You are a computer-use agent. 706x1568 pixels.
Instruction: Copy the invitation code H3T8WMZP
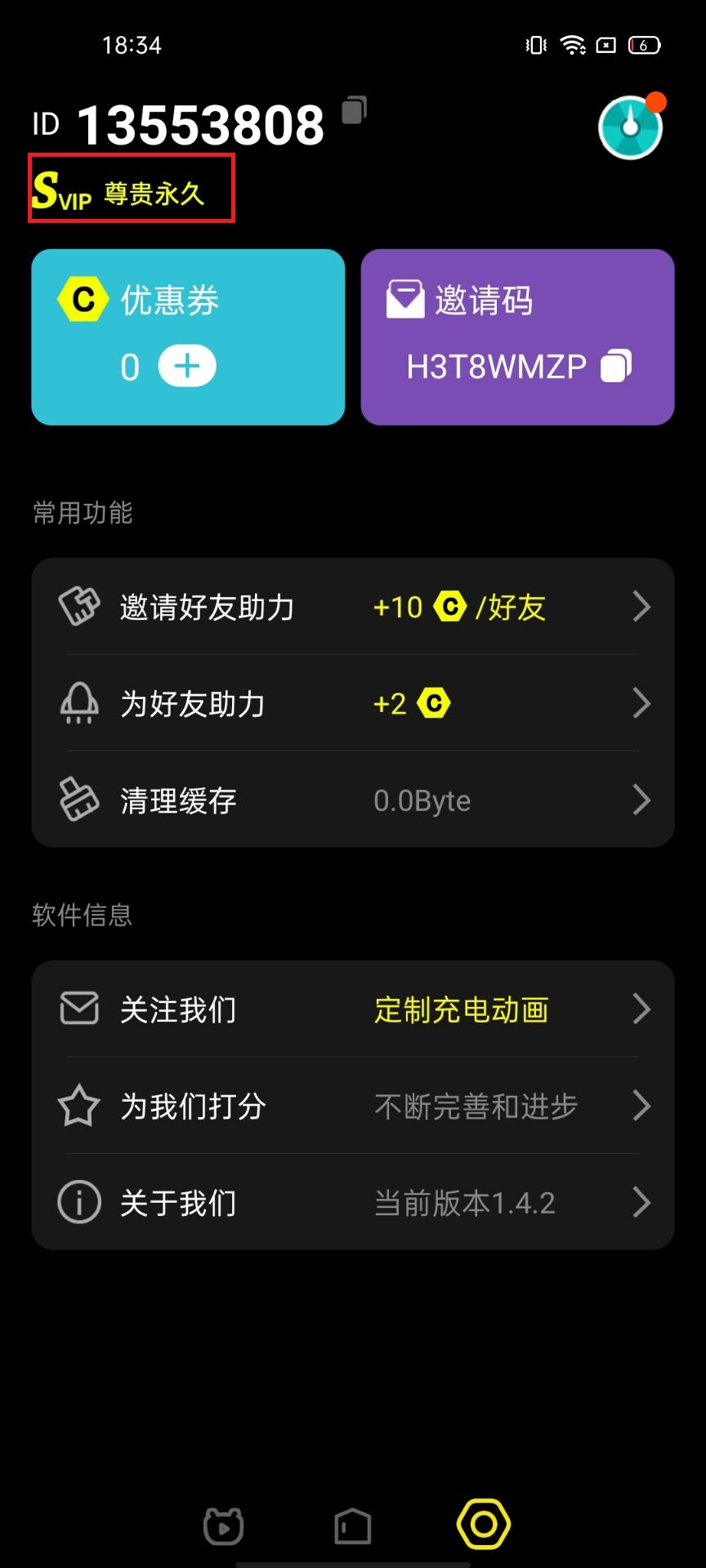tap(616, 366)
